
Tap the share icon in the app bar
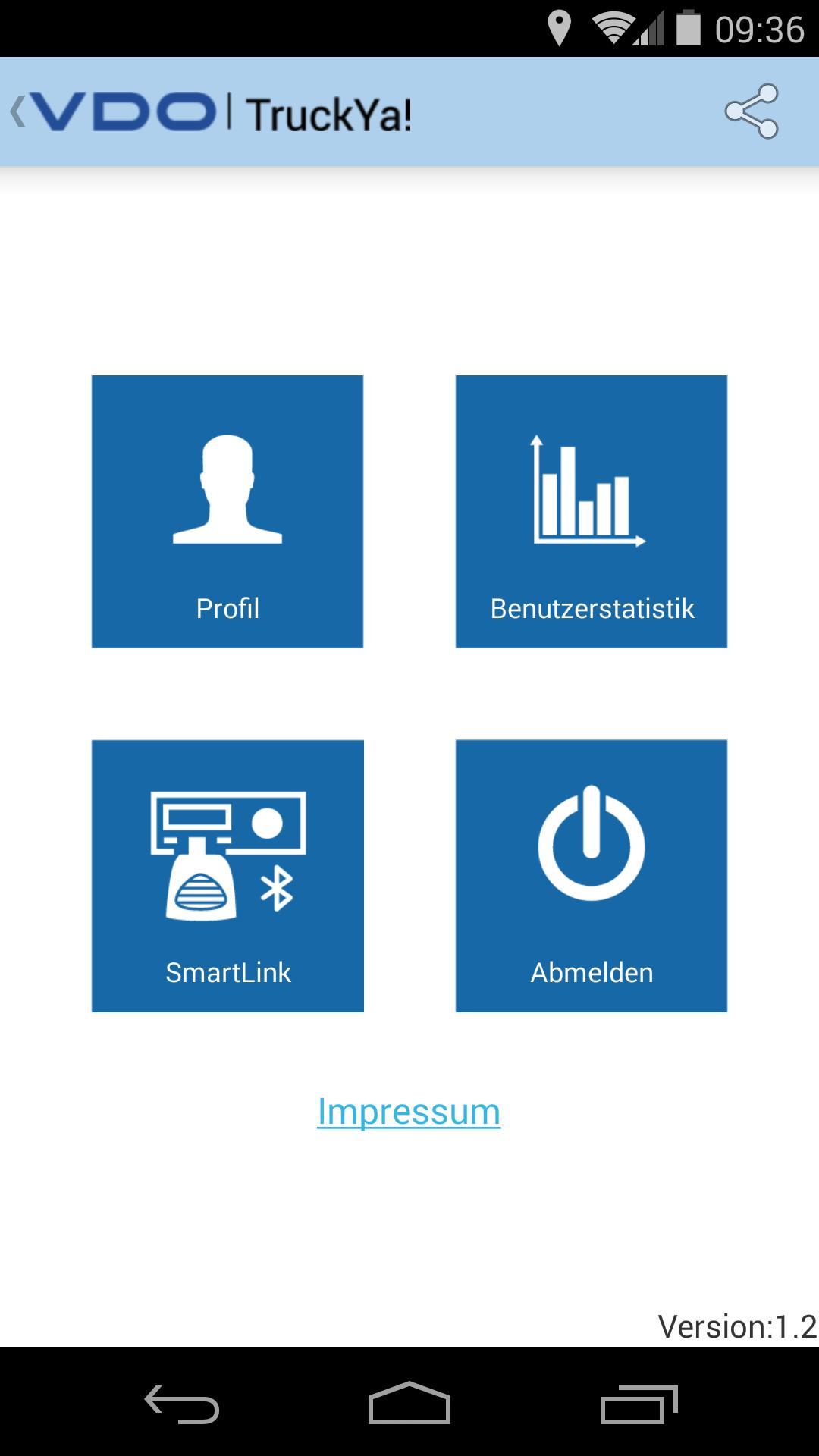tap(751, 111)
